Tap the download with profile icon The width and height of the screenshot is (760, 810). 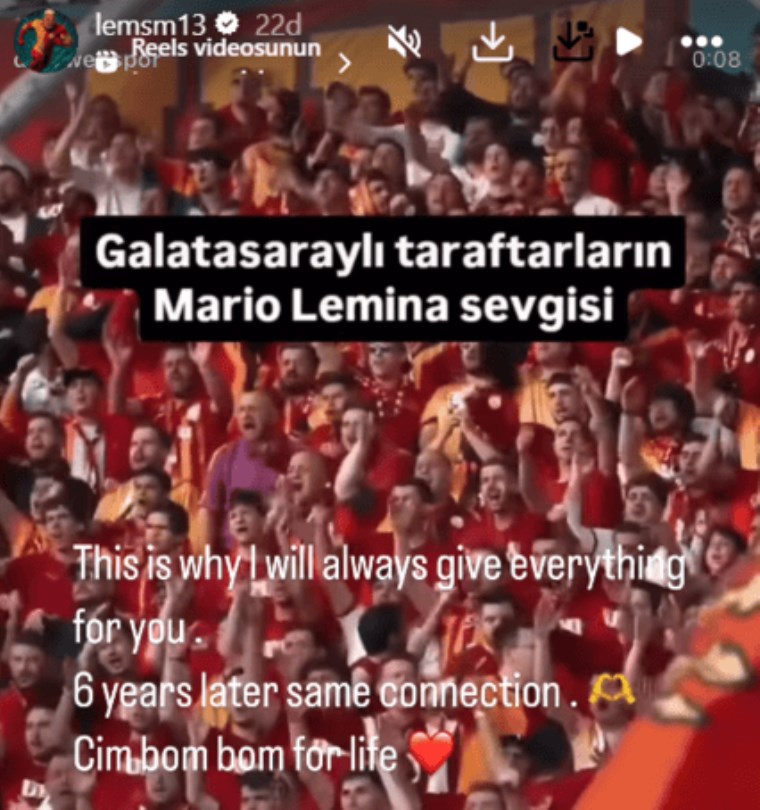point(573,42)
